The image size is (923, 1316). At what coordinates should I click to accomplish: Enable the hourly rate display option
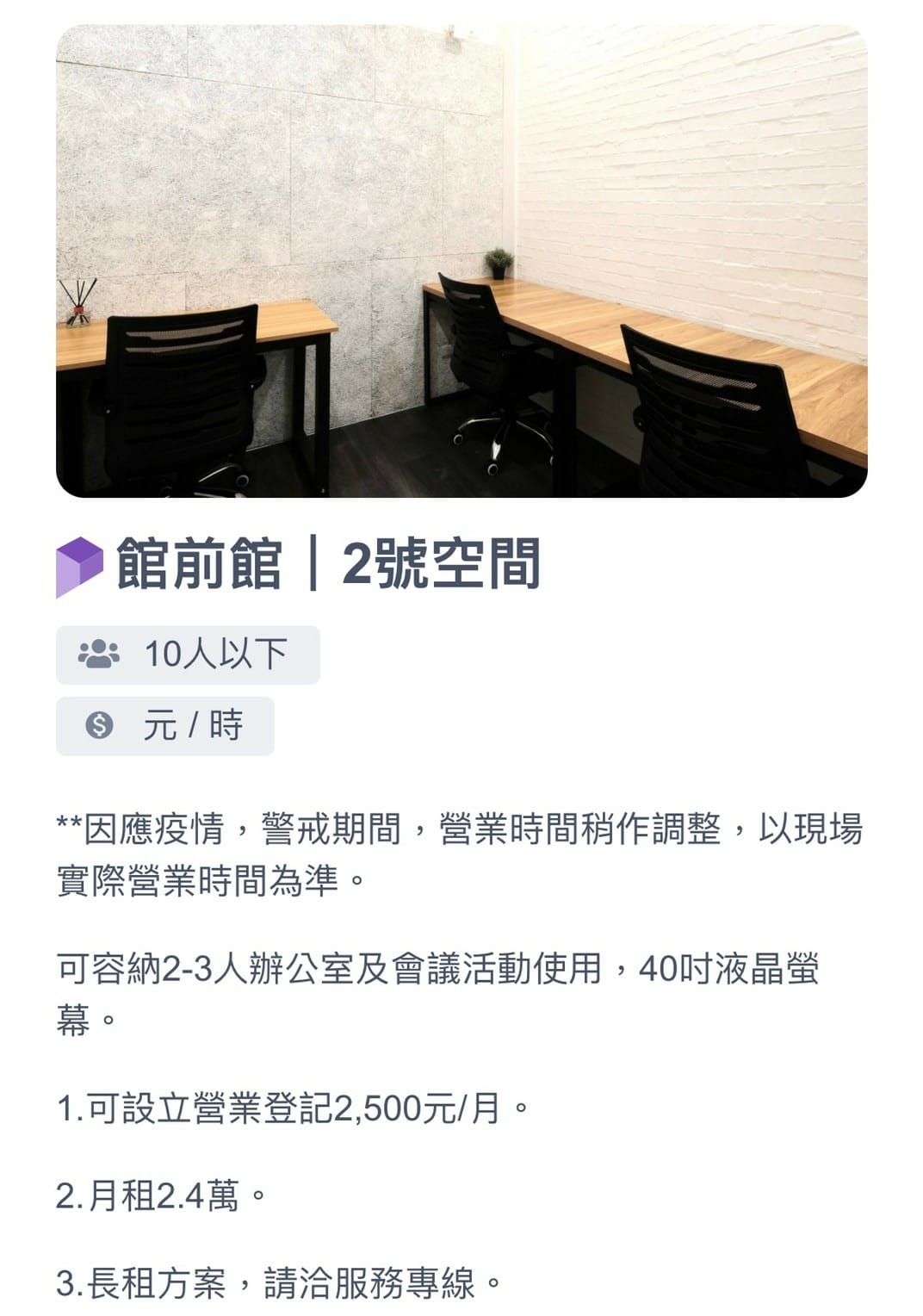tap(164, 728)
